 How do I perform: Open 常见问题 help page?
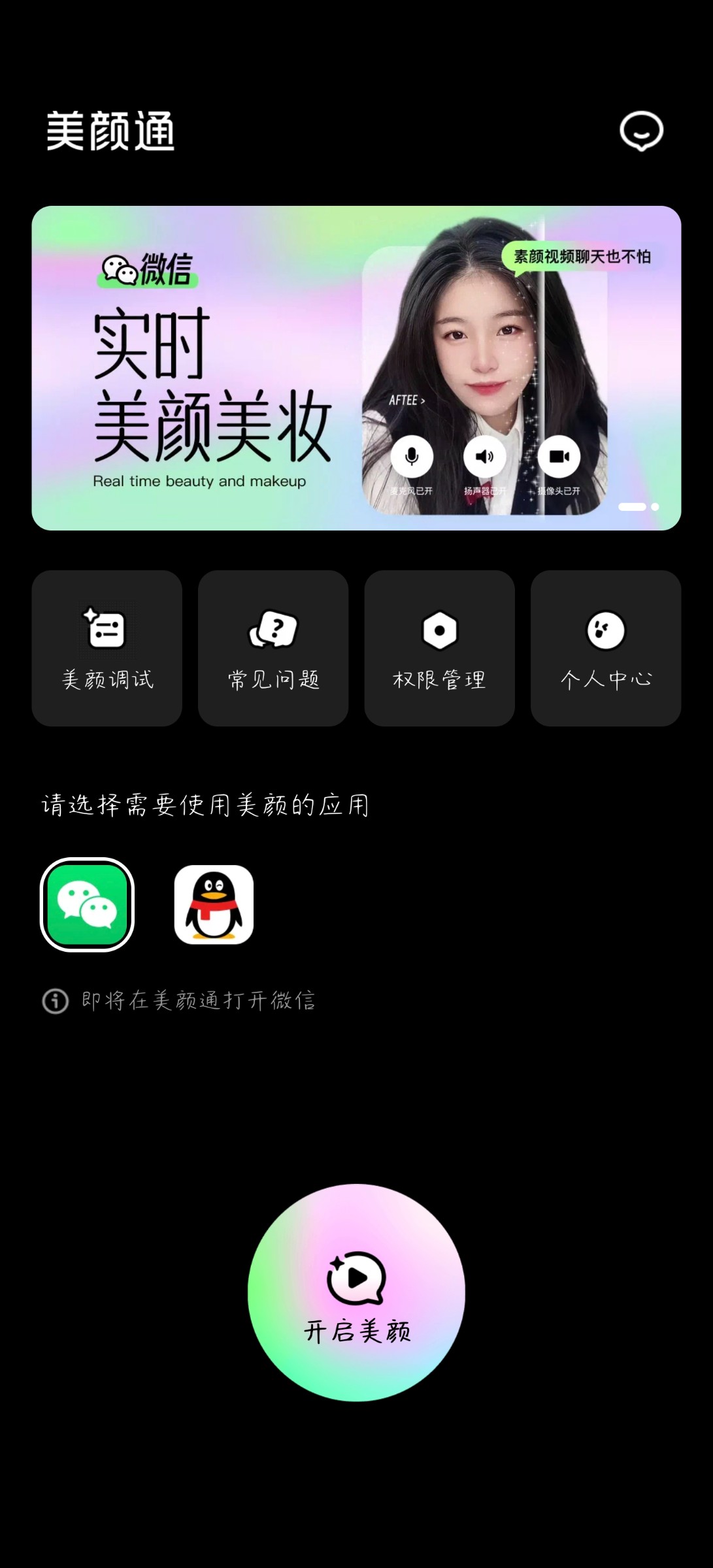[x=273, y=648]
